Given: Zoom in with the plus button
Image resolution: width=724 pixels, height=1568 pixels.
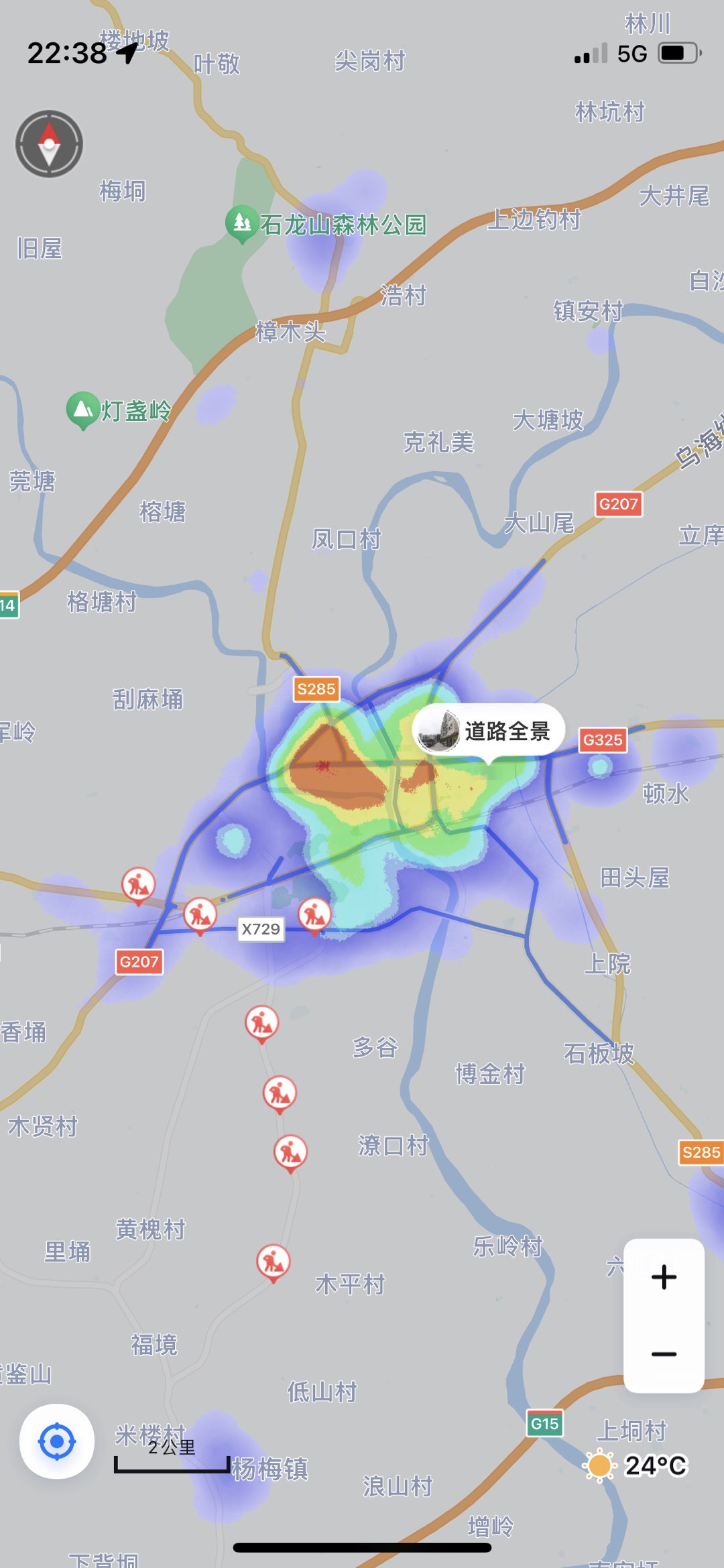Looking at the screenshot, I should [x=664, y=1276].
